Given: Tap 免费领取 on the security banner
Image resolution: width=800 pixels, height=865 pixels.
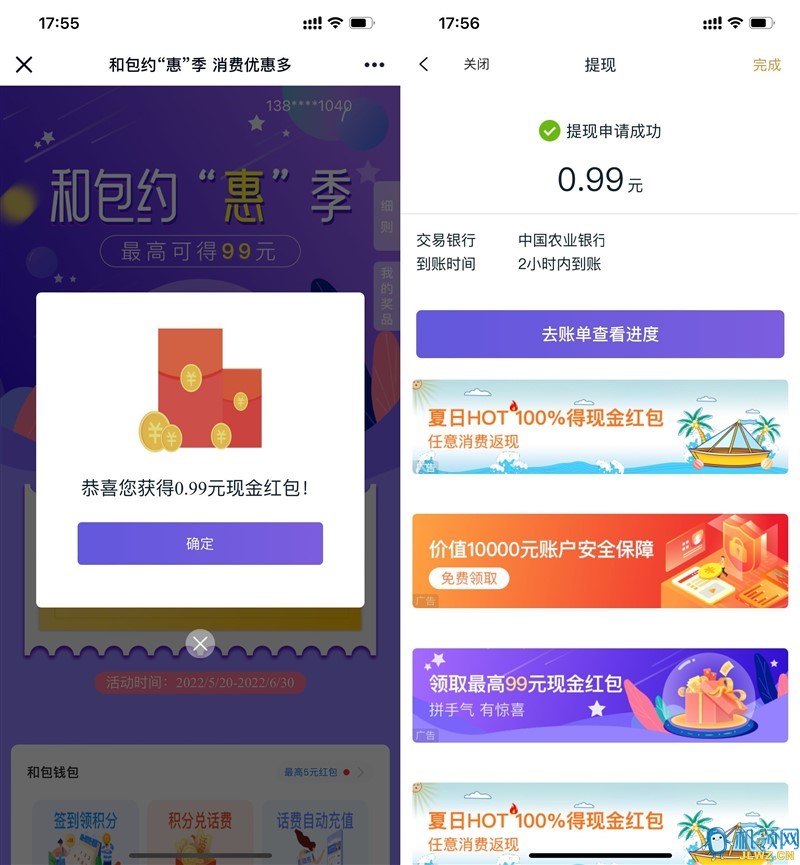Looking at the screenshot, I should tap(469, 578).
